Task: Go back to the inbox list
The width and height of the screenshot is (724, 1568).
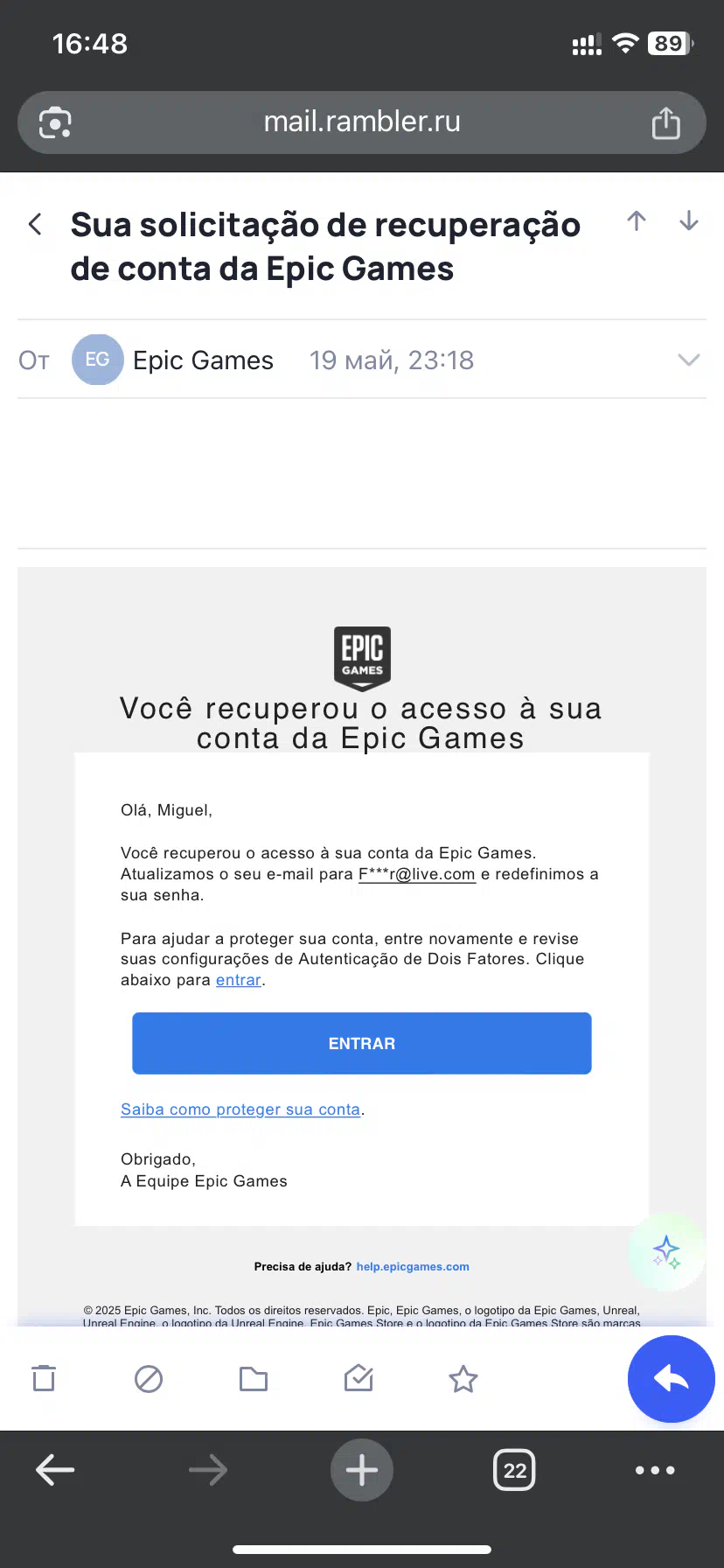Action: 35,224
